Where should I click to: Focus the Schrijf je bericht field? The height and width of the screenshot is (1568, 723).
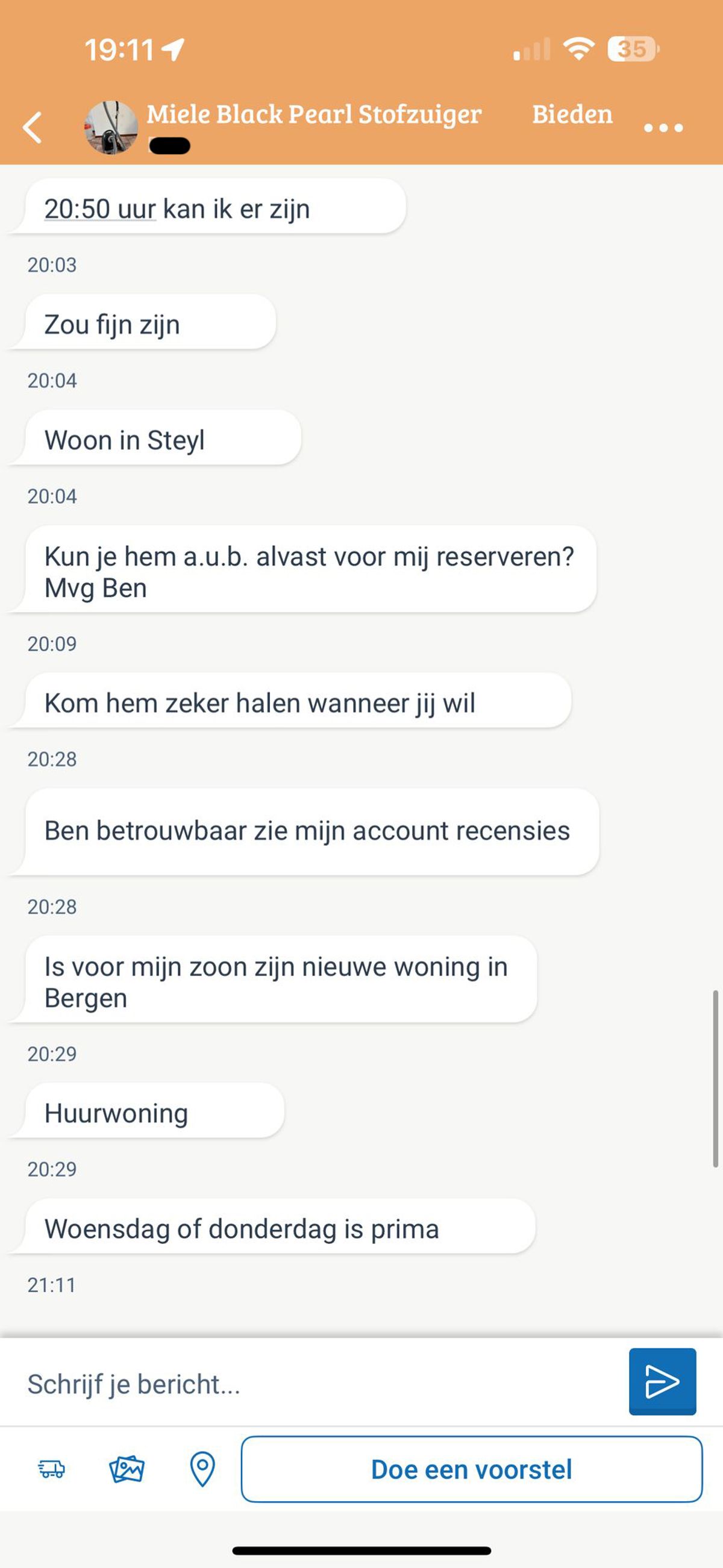[316, 1384]
